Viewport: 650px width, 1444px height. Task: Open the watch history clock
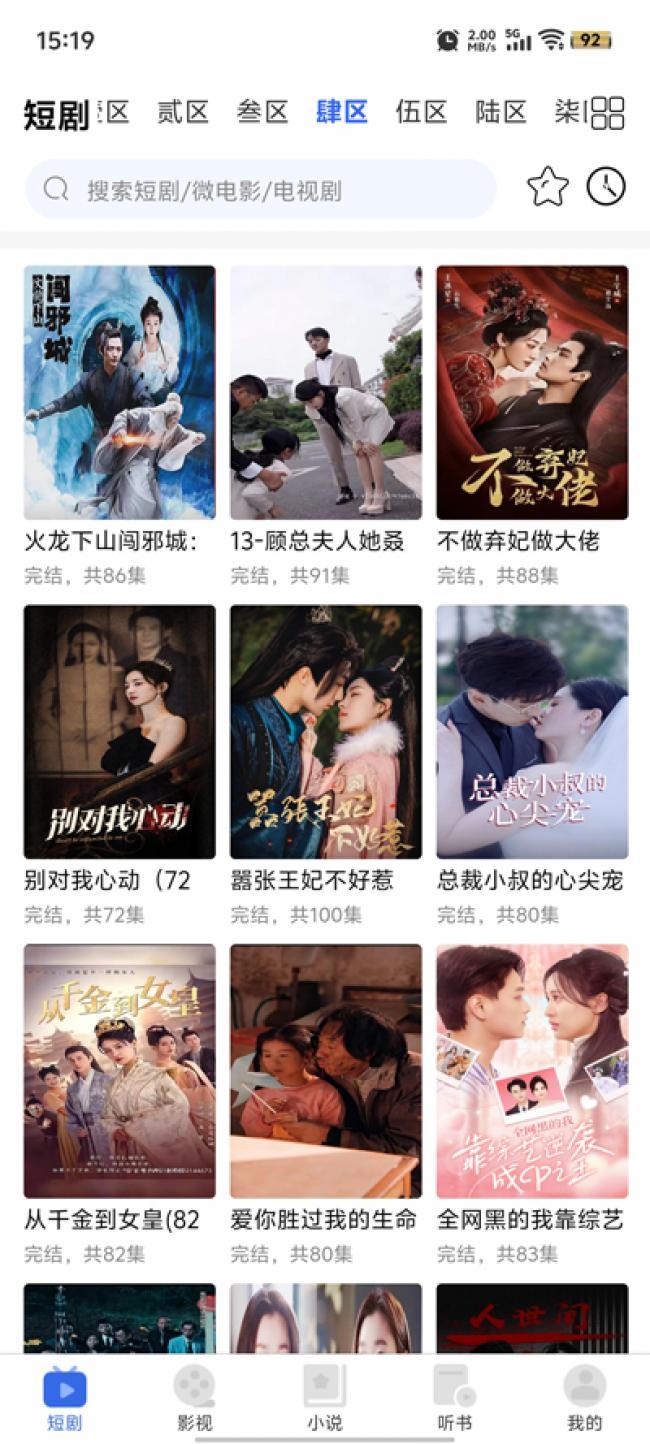click(606, 187)
